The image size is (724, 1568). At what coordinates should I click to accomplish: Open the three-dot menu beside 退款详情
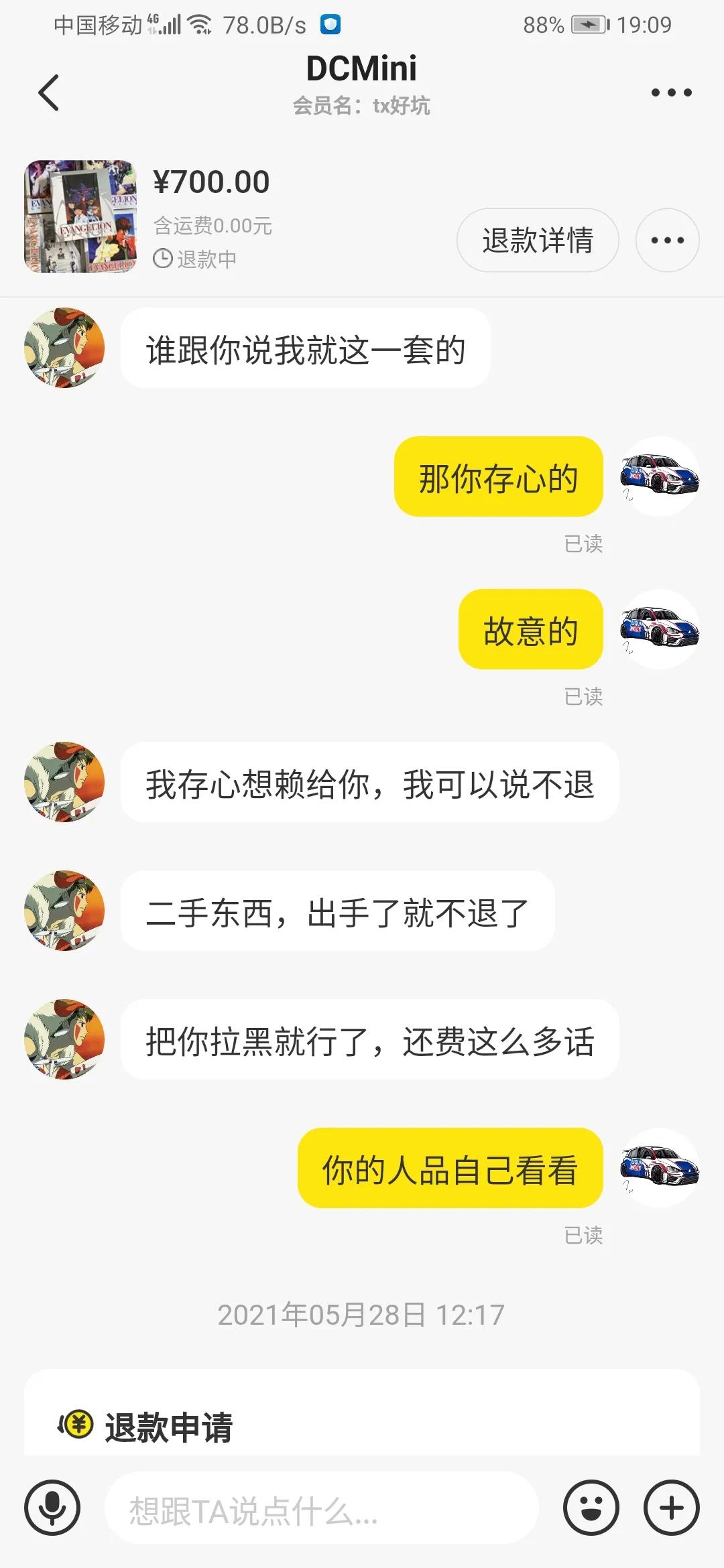(668, 240)
